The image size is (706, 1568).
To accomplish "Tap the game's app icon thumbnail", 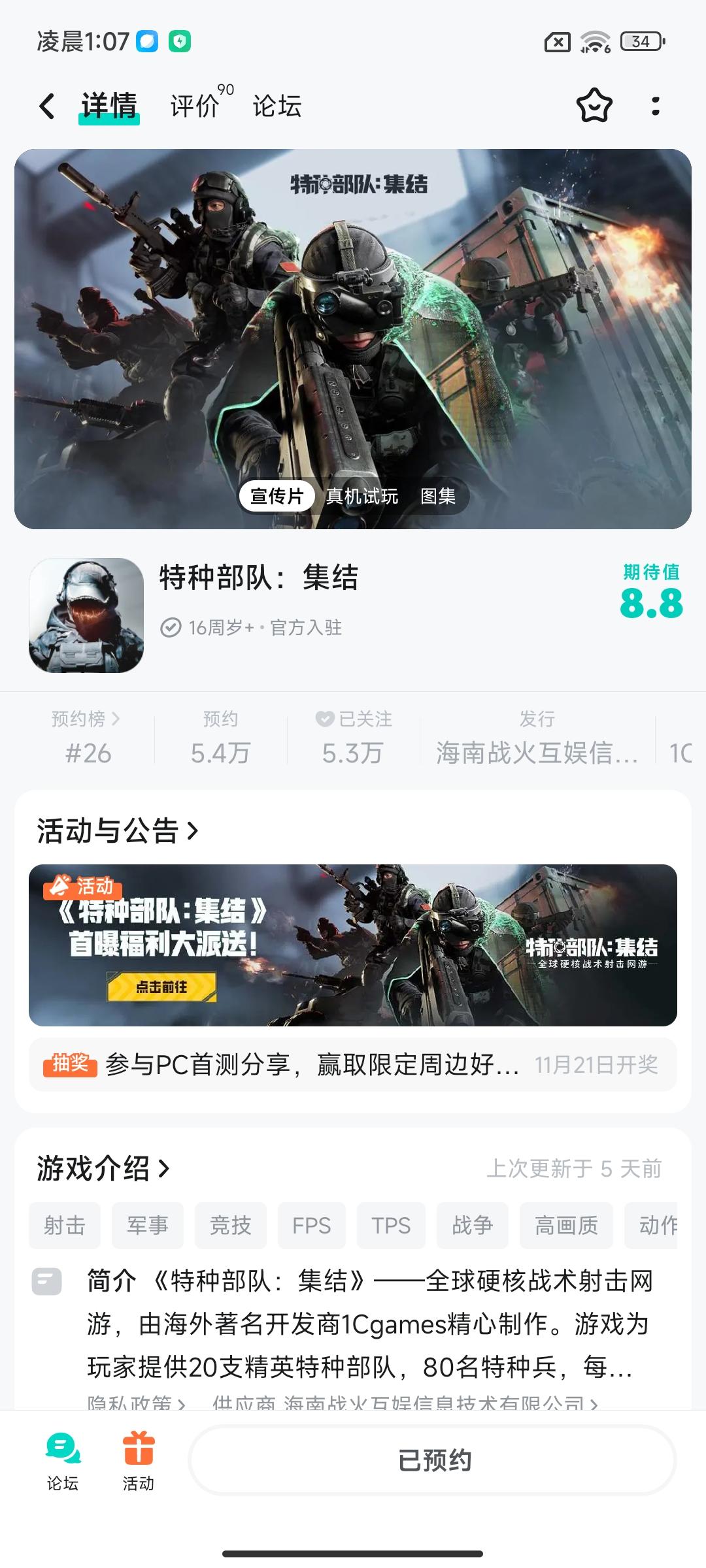I will (x=86, y=616).
